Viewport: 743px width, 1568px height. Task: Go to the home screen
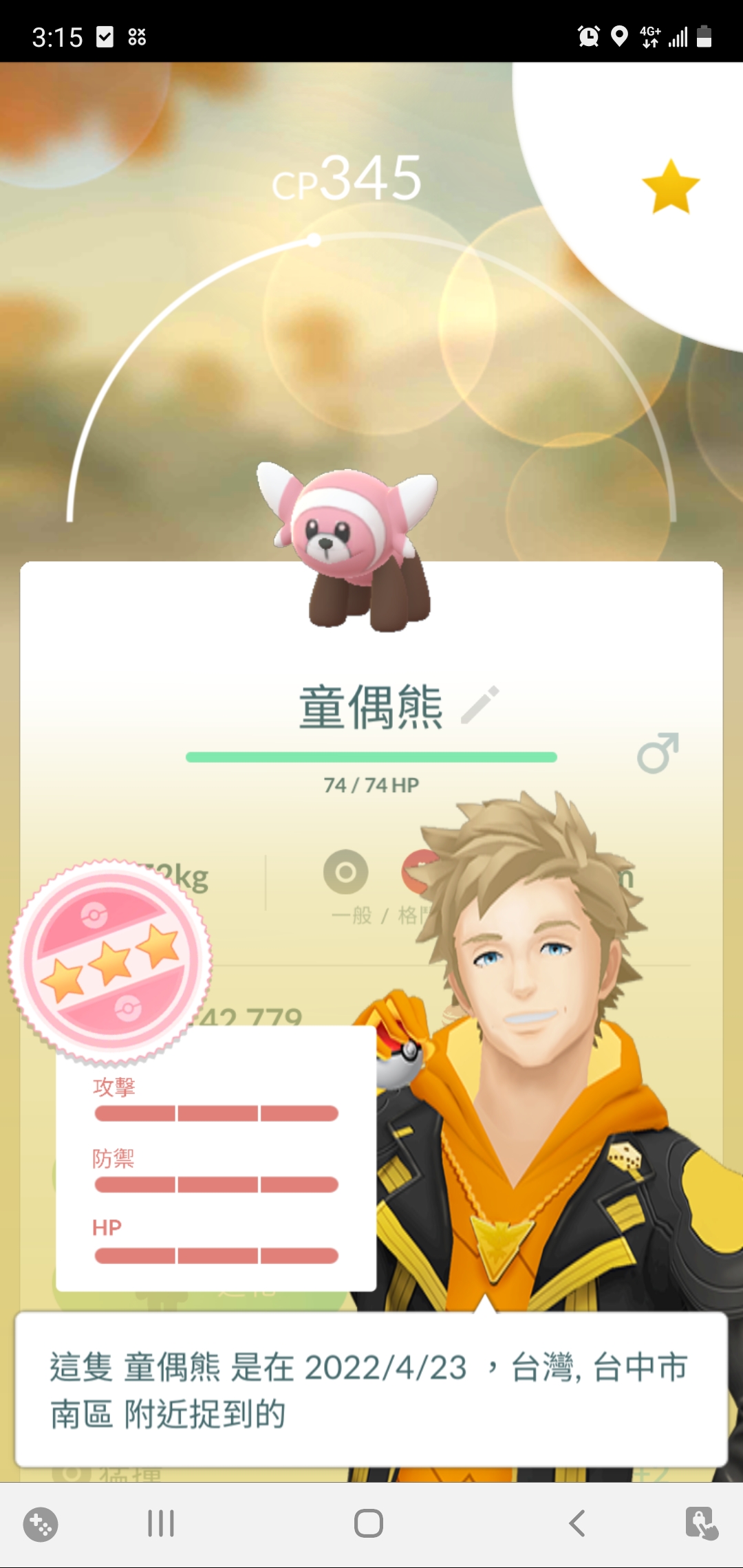369,1523
